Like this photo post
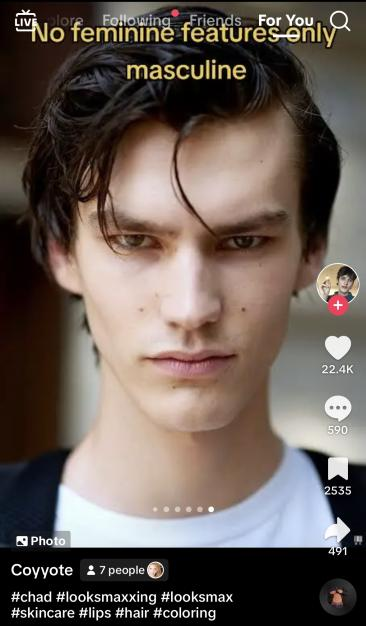The width and height of the screenshot is (366, 626). tap(338, 348)
